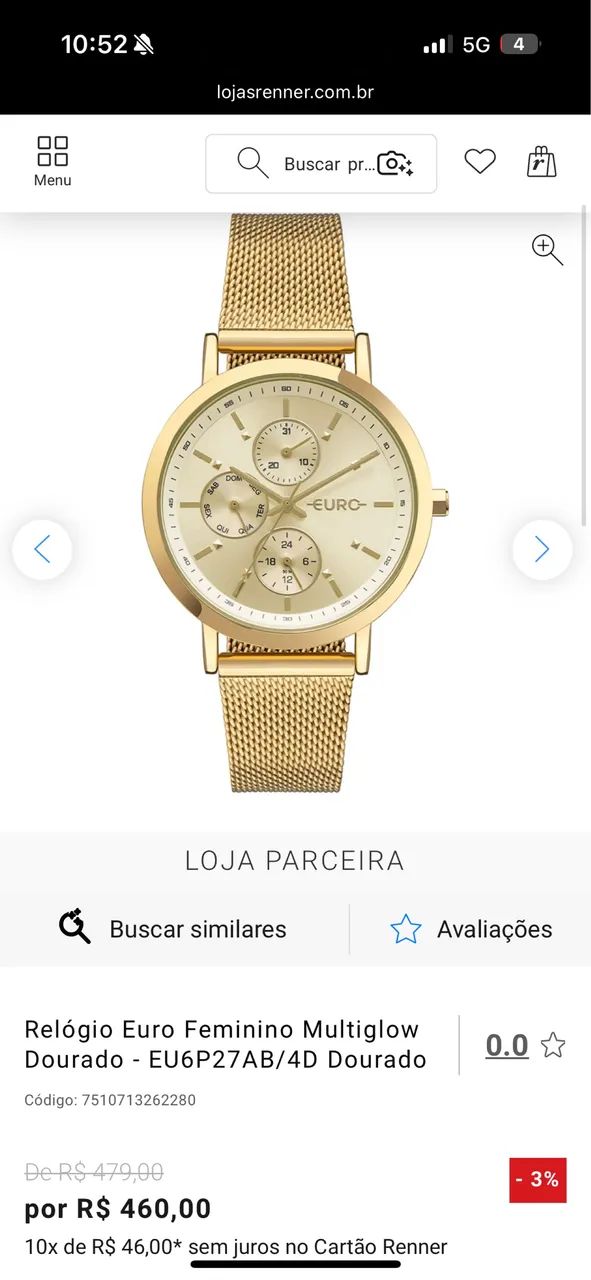Show next product photo
Image resolution: width=591 pixels, height=1280 pixels.
[x=542, y=549]
